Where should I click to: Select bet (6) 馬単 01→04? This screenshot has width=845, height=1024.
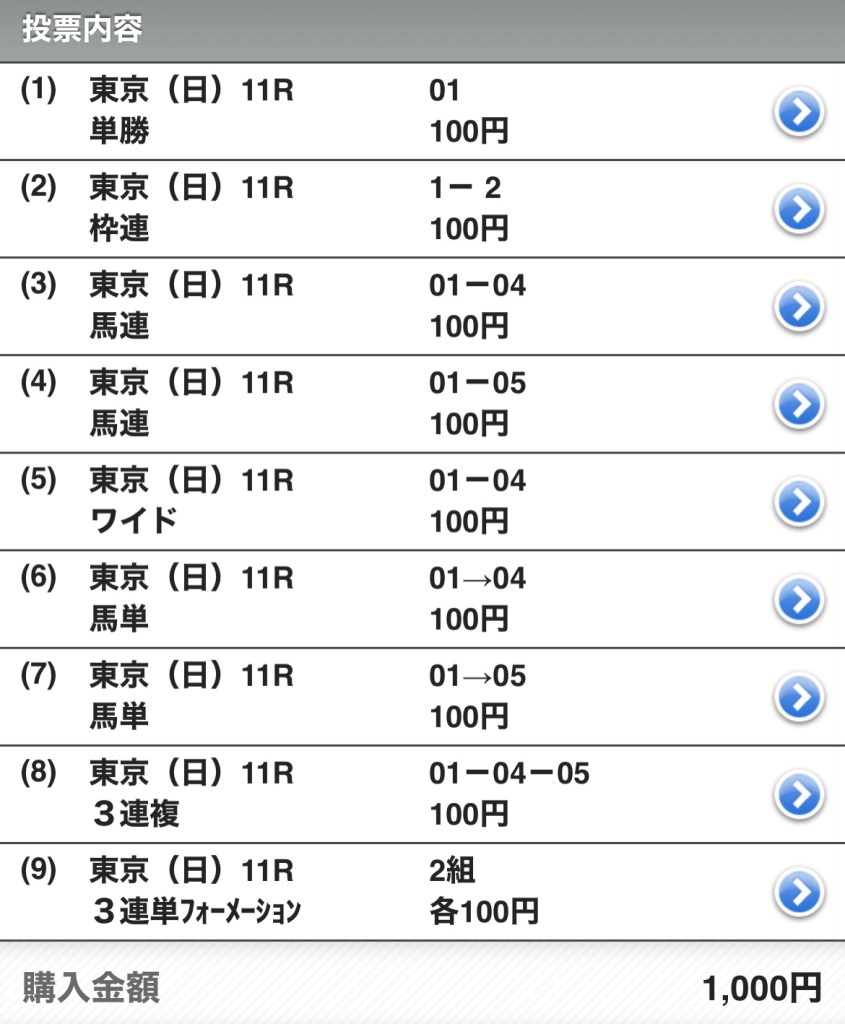(x=799, y=600)
